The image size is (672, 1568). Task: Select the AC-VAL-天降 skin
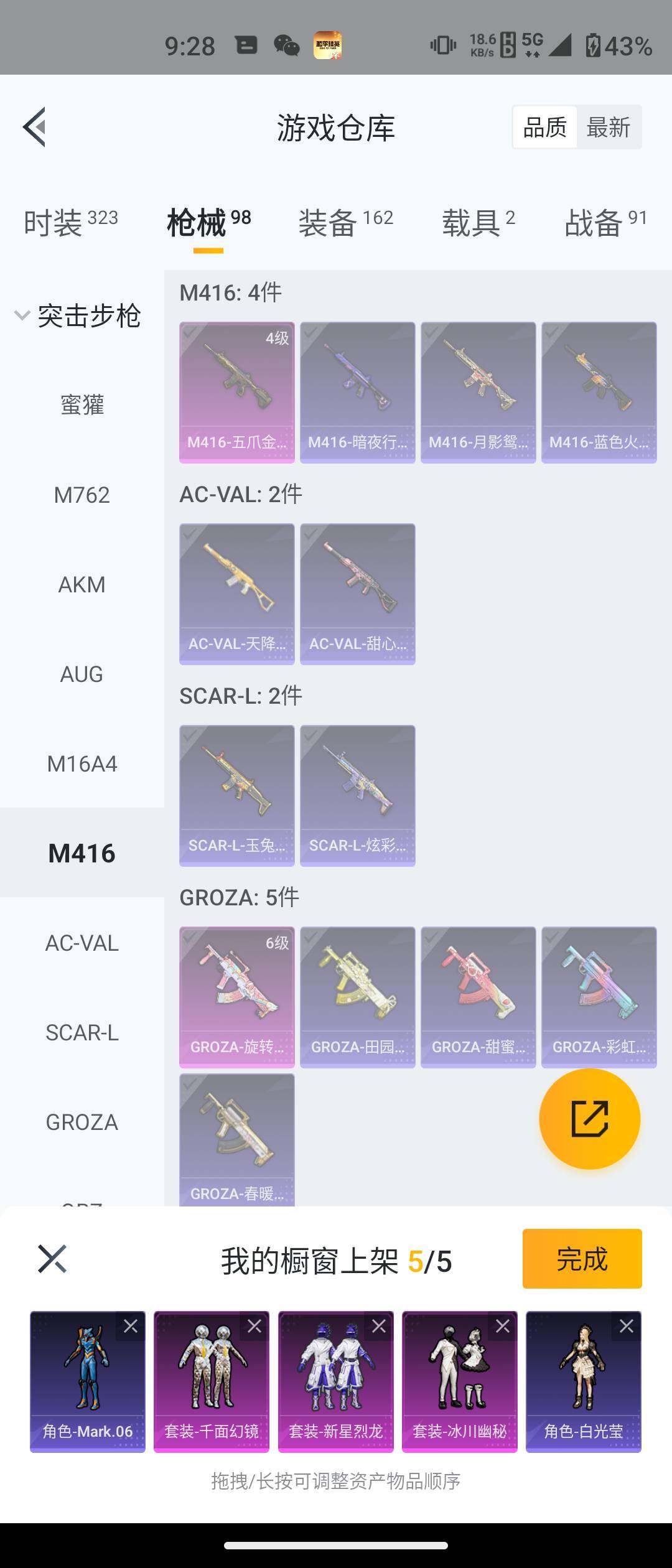[x=237, y=594]
